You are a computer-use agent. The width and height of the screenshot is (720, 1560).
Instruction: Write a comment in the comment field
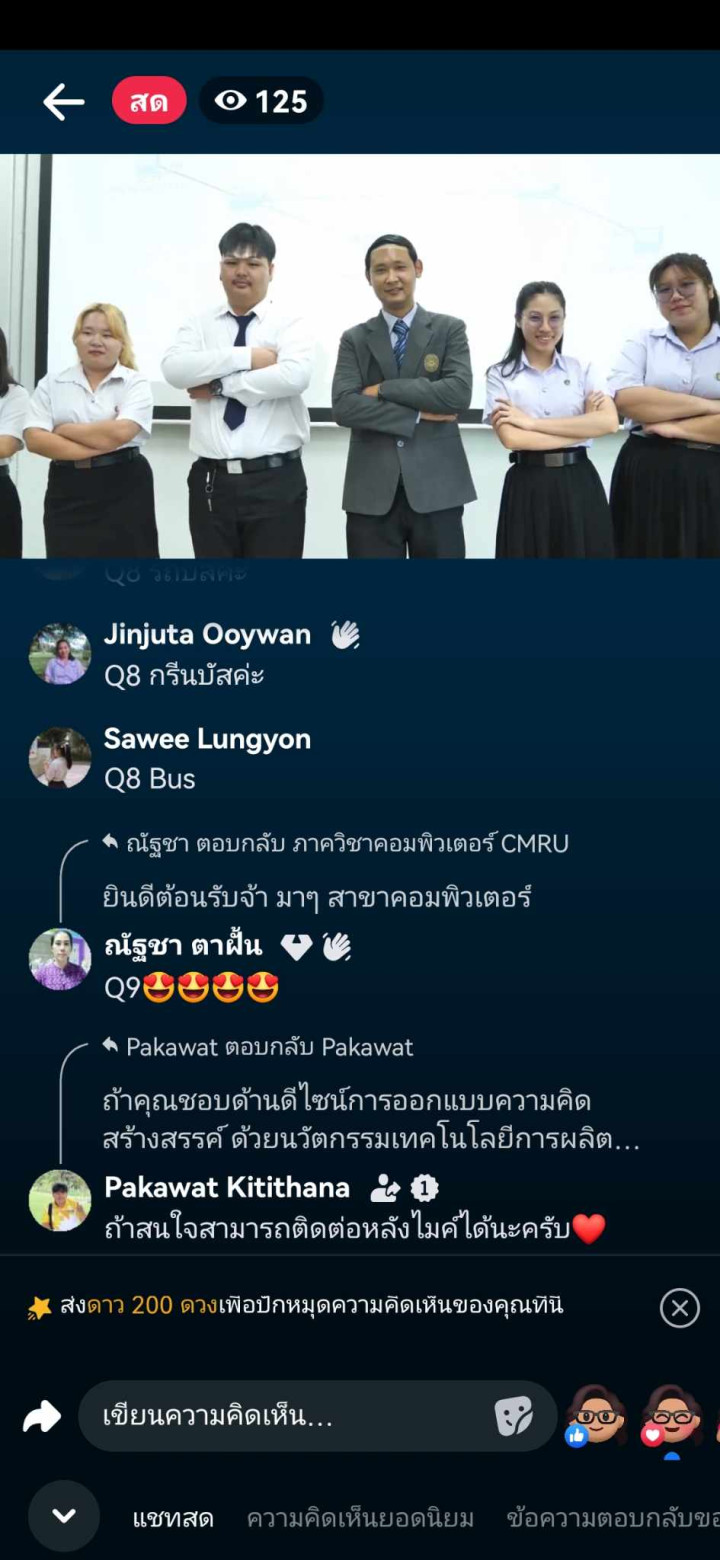[290, 1416]
